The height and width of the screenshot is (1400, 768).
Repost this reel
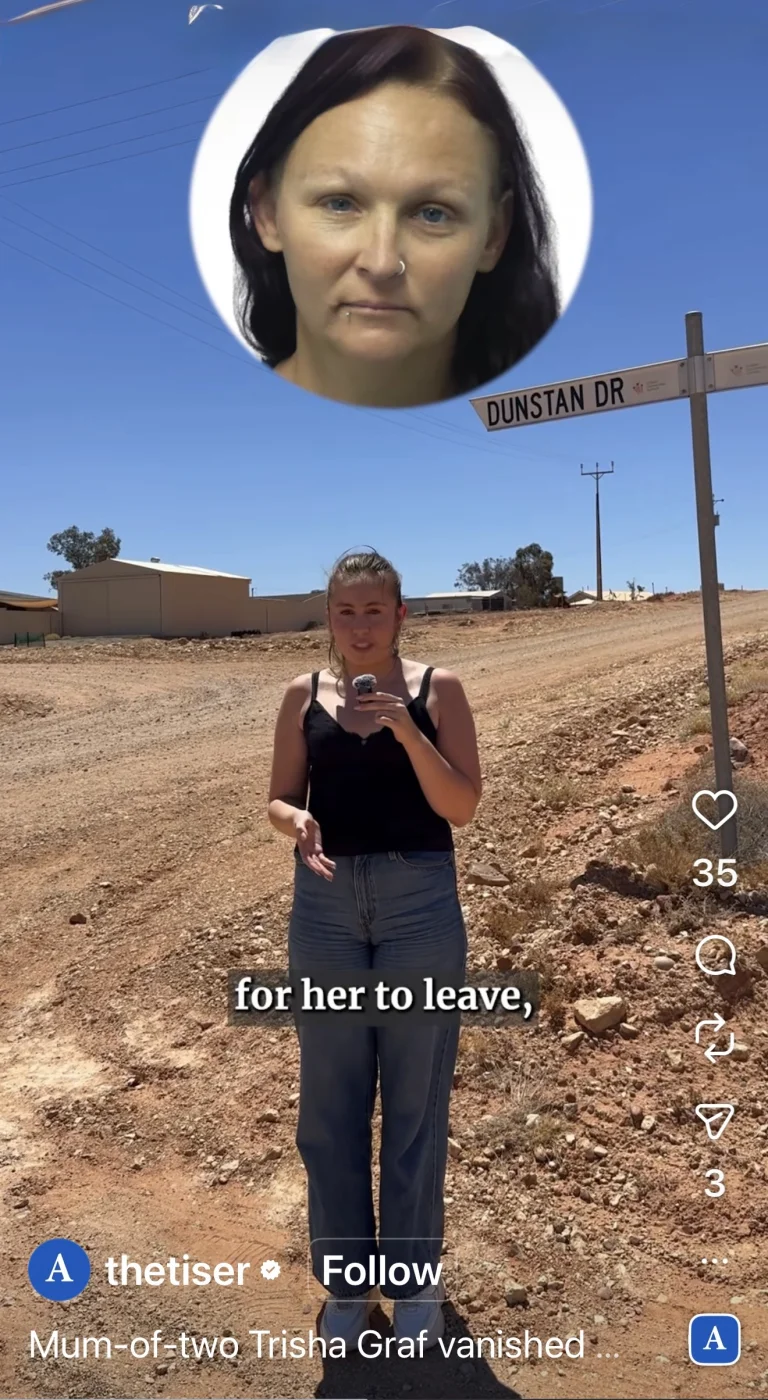point(714,1038)
